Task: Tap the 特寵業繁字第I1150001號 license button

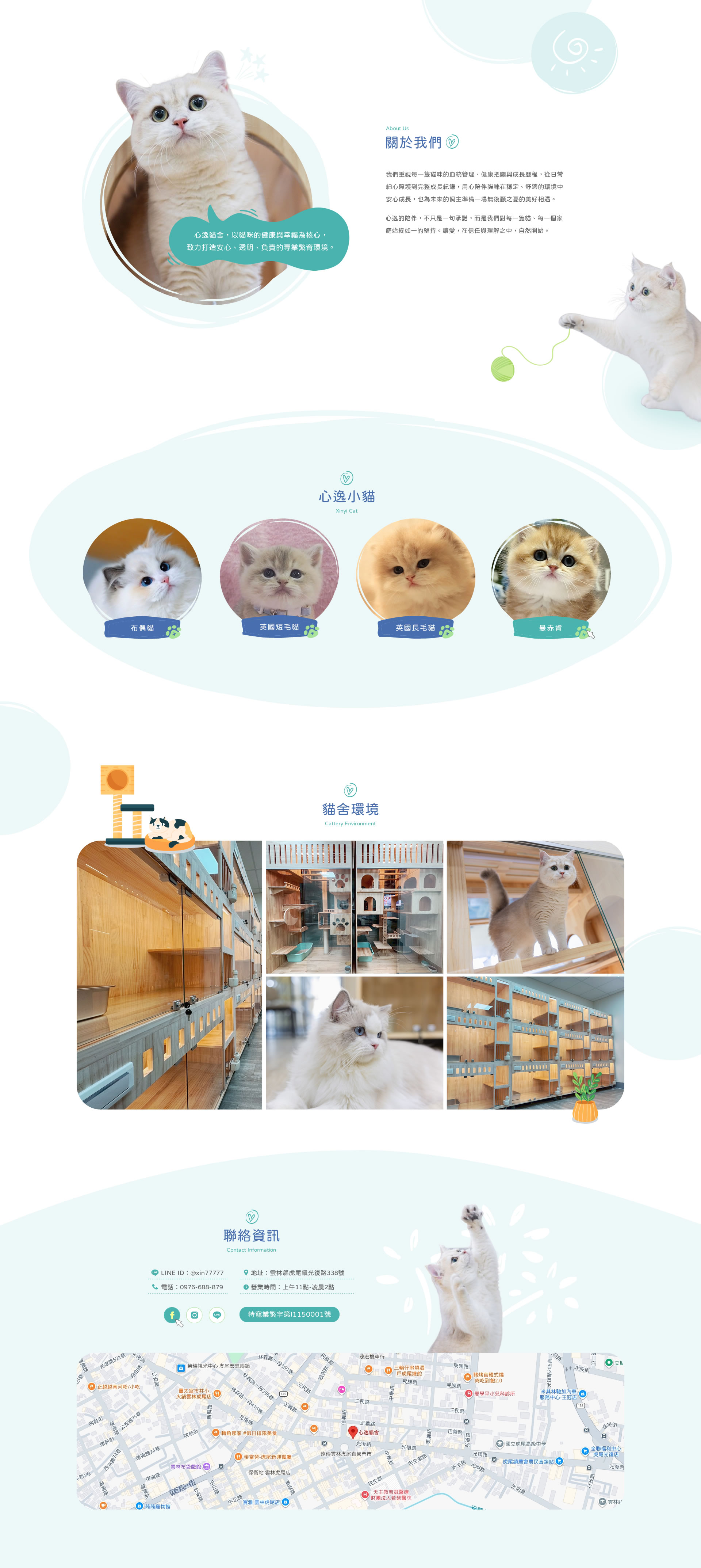Action: coord(289,1314)
